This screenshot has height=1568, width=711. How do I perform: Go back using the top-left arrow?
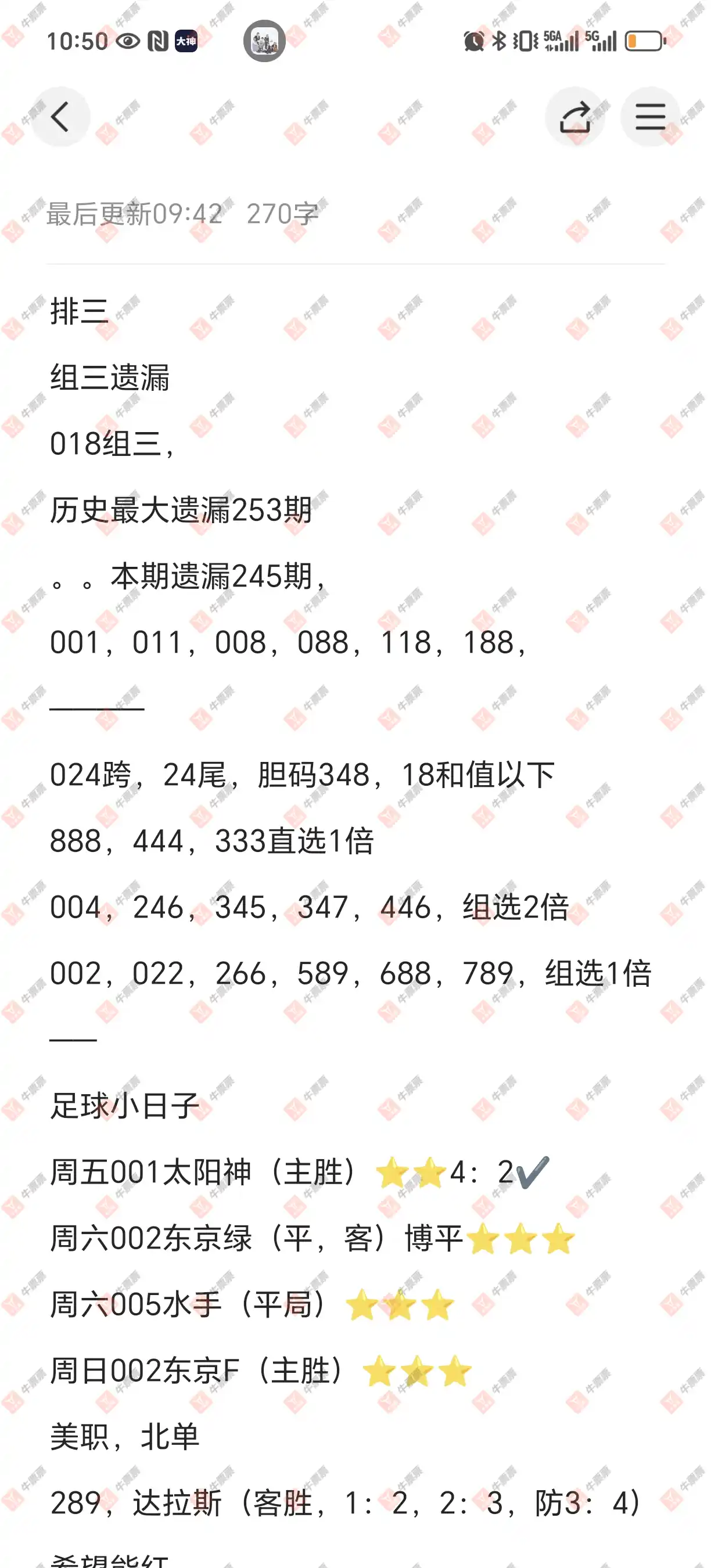[x=60, y=117]
